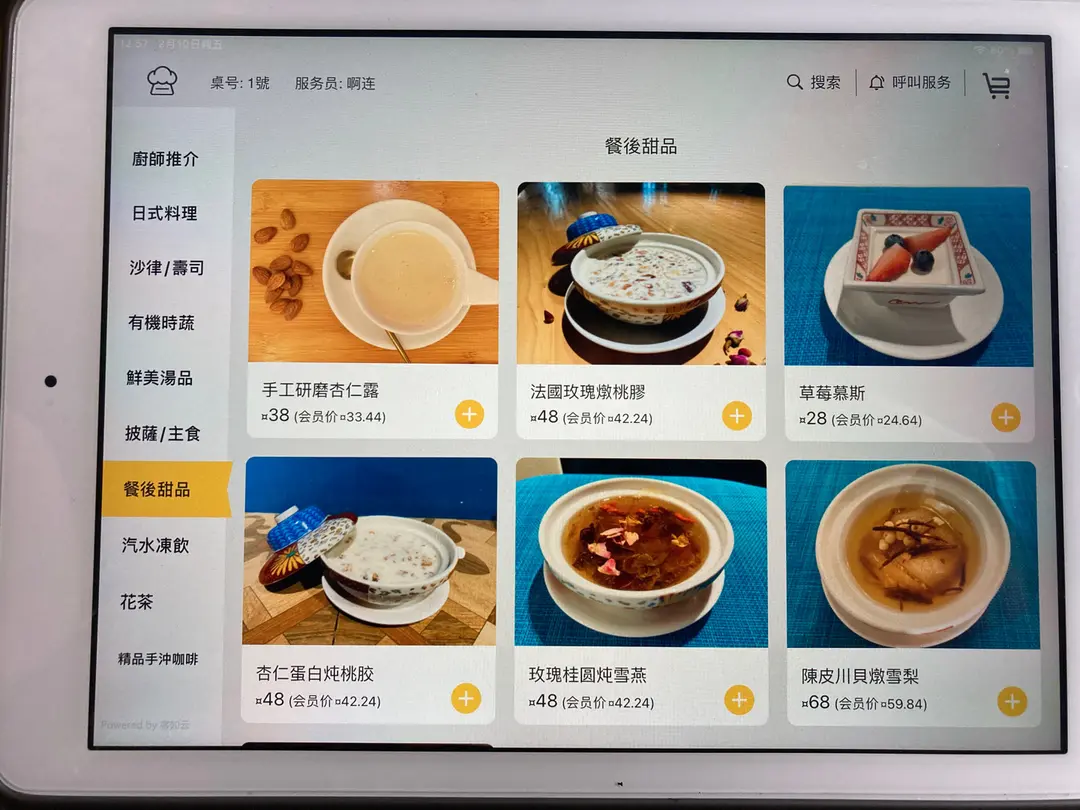
Task: Tap 呼叫服务 to call the waiter
Action: [910, 83]
